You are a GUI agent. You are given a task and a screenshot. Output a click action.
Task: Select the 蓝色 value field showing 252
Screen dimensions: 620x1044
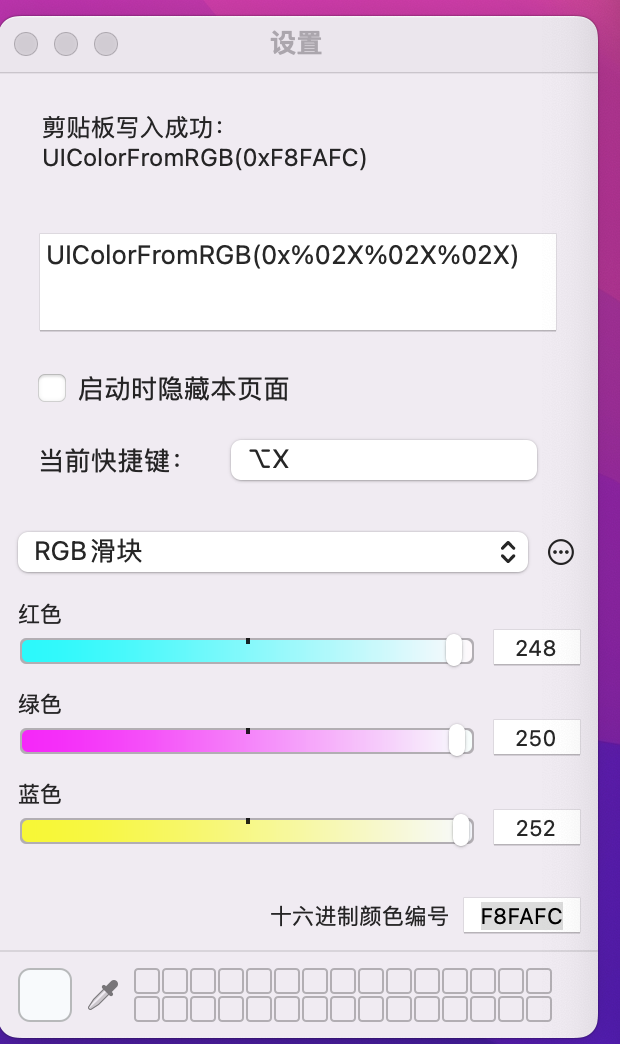(x=536, y=828)
